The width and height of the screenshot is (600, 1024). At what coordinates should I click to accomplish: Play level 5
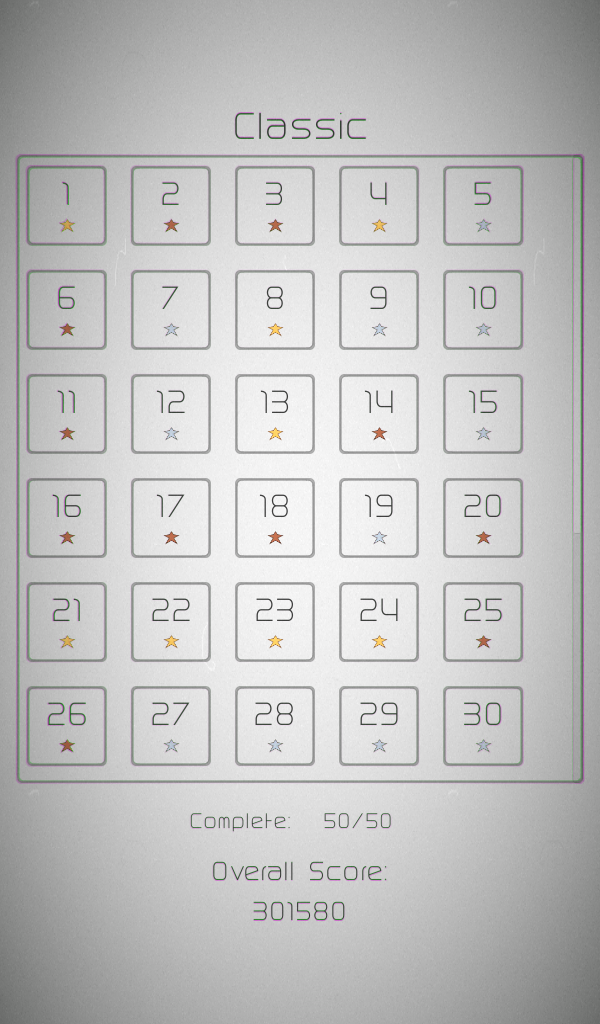[x=482, y=205]
